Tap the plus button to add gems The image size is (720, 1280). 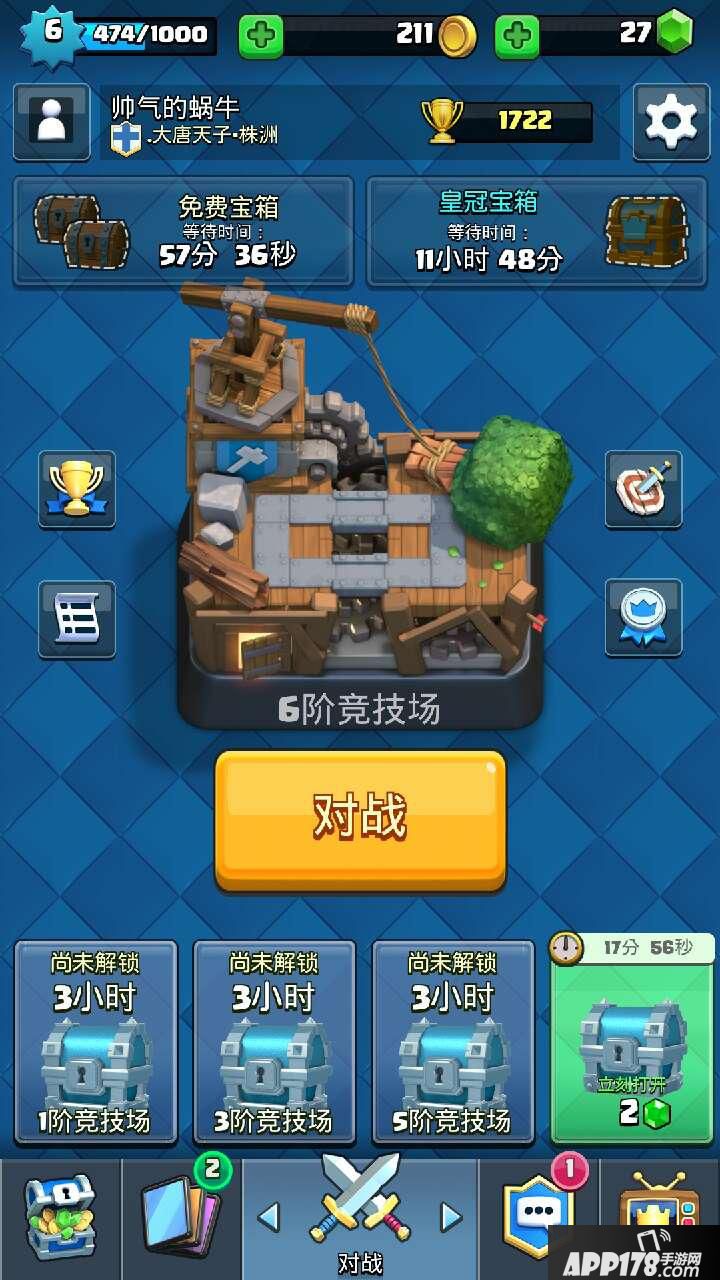(x=517, y=36)
